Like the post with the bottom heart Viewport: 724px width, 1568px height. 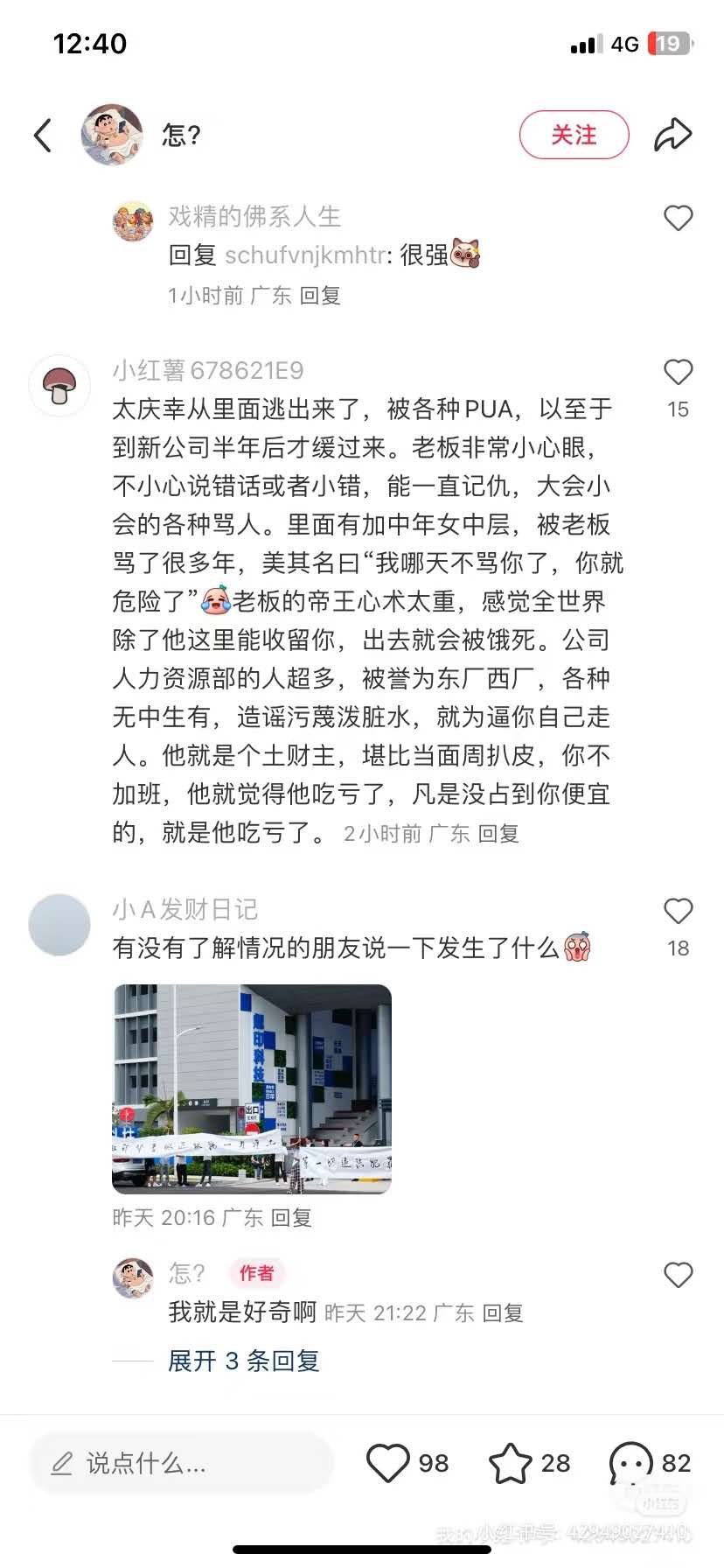tap(387, 1463)
